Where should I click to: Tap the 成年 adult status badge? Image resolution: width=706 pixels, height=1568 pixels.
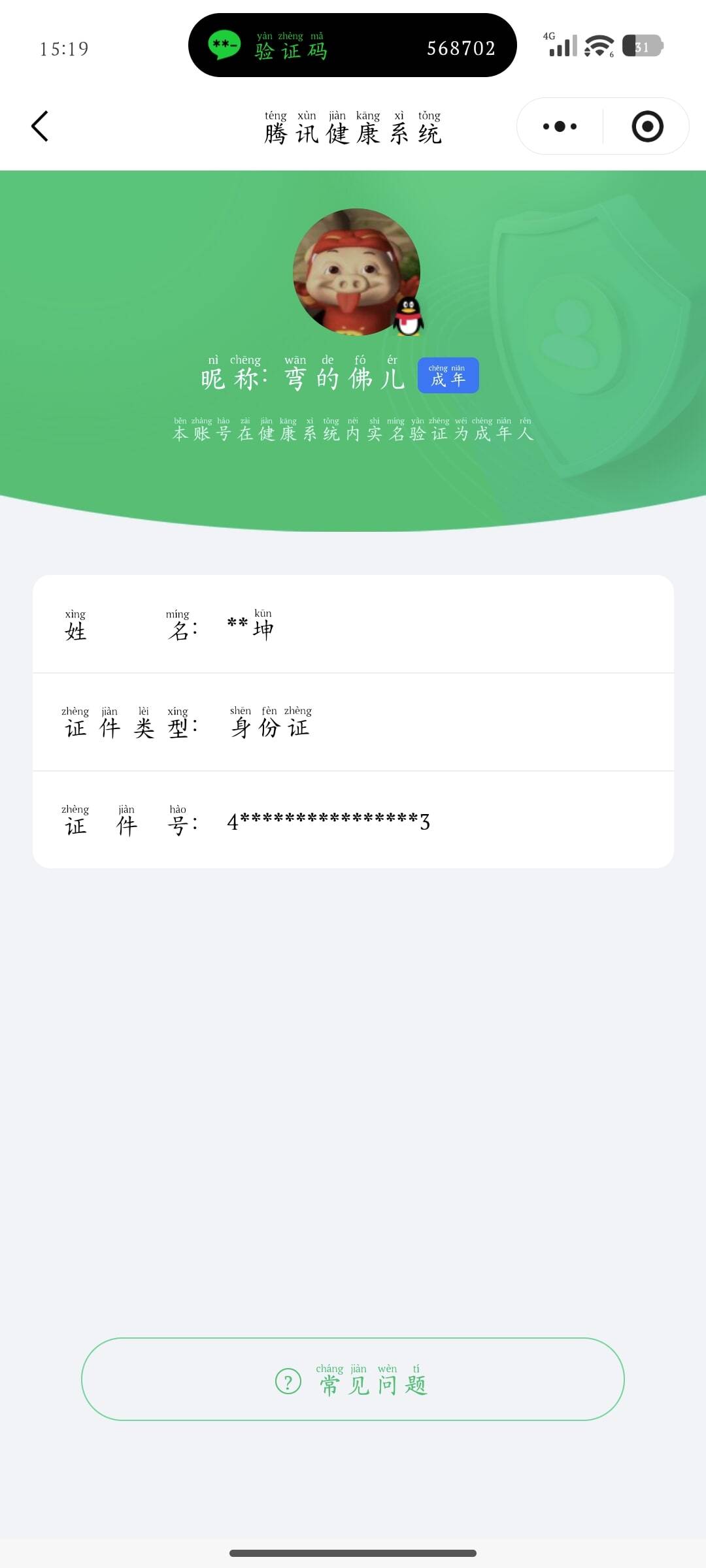click(448, 375)
